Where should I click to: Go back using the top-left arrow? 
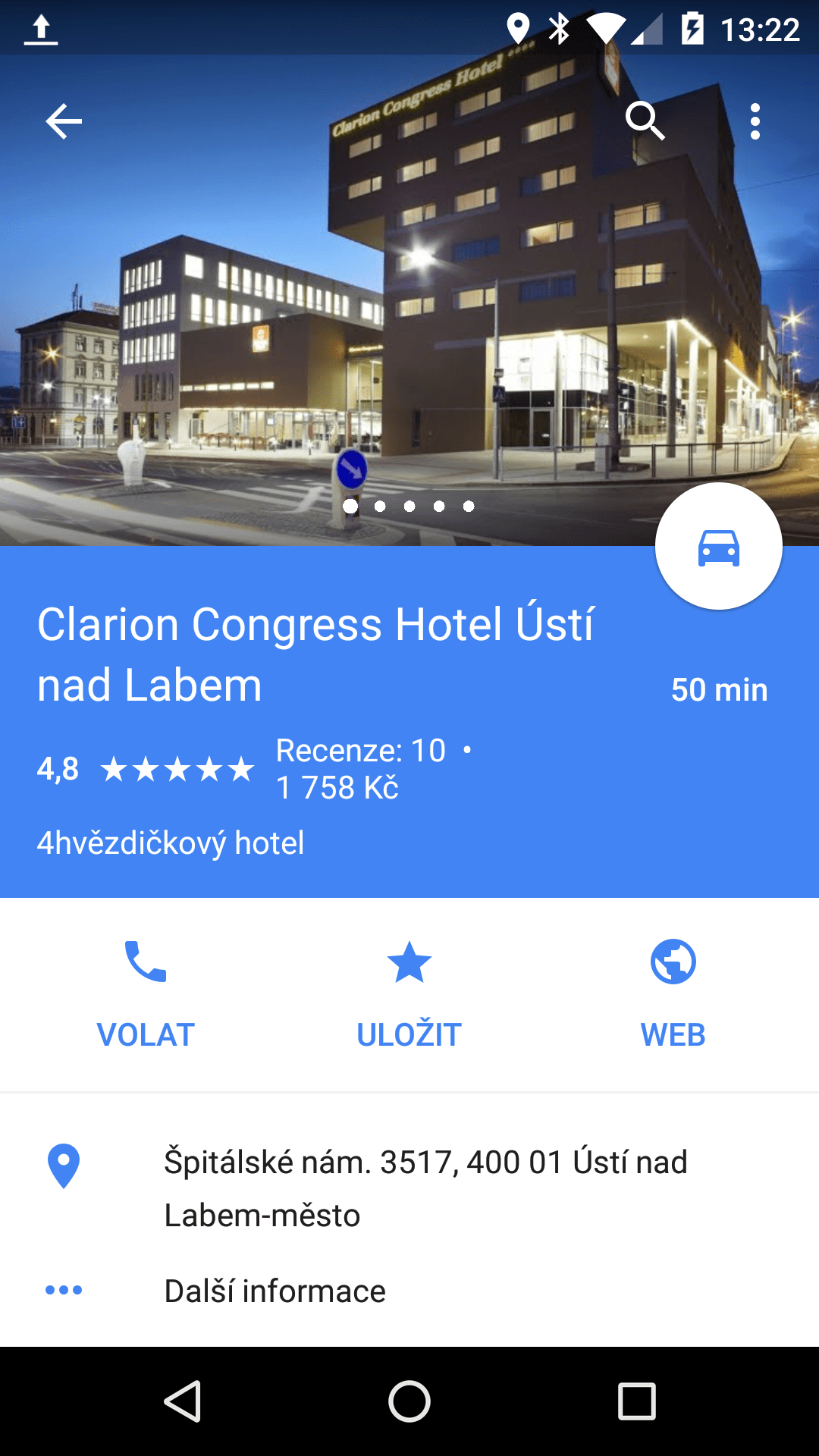(64, 121)
